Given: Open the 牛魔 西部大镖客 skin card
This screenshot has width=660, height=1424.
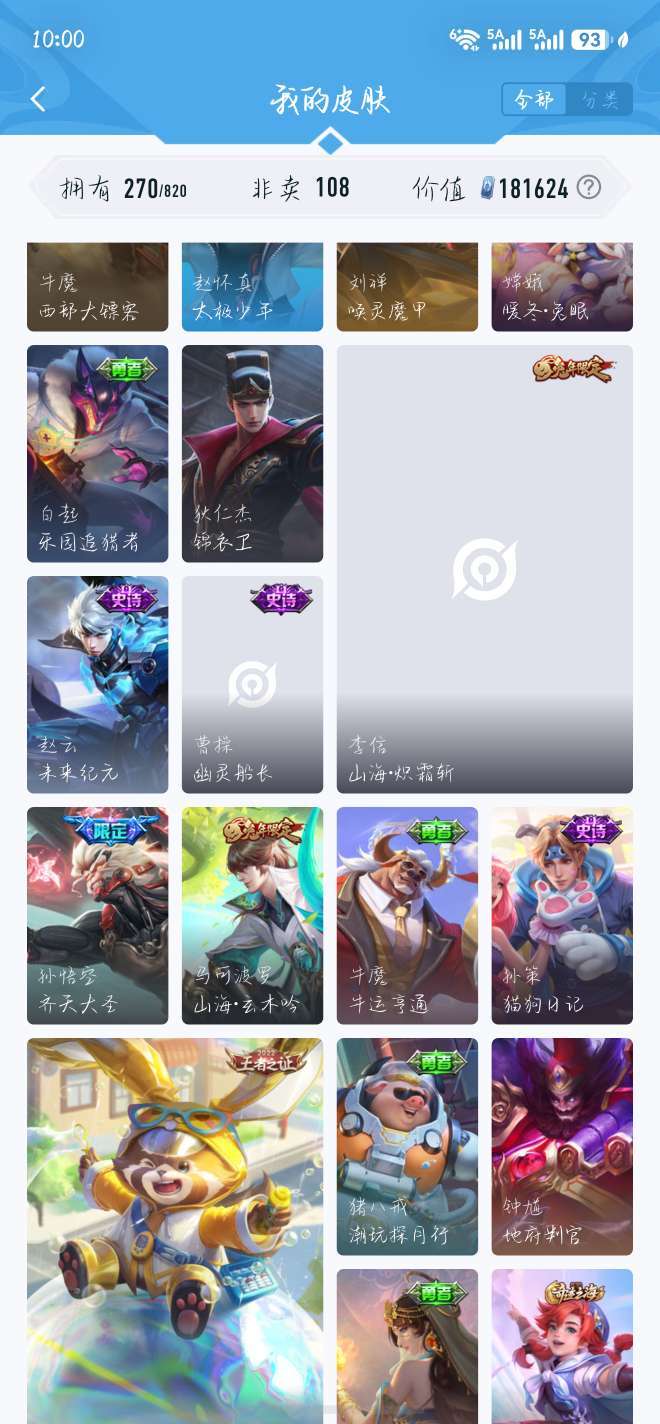Looking at the screenshot, I should tap(98, 286).
